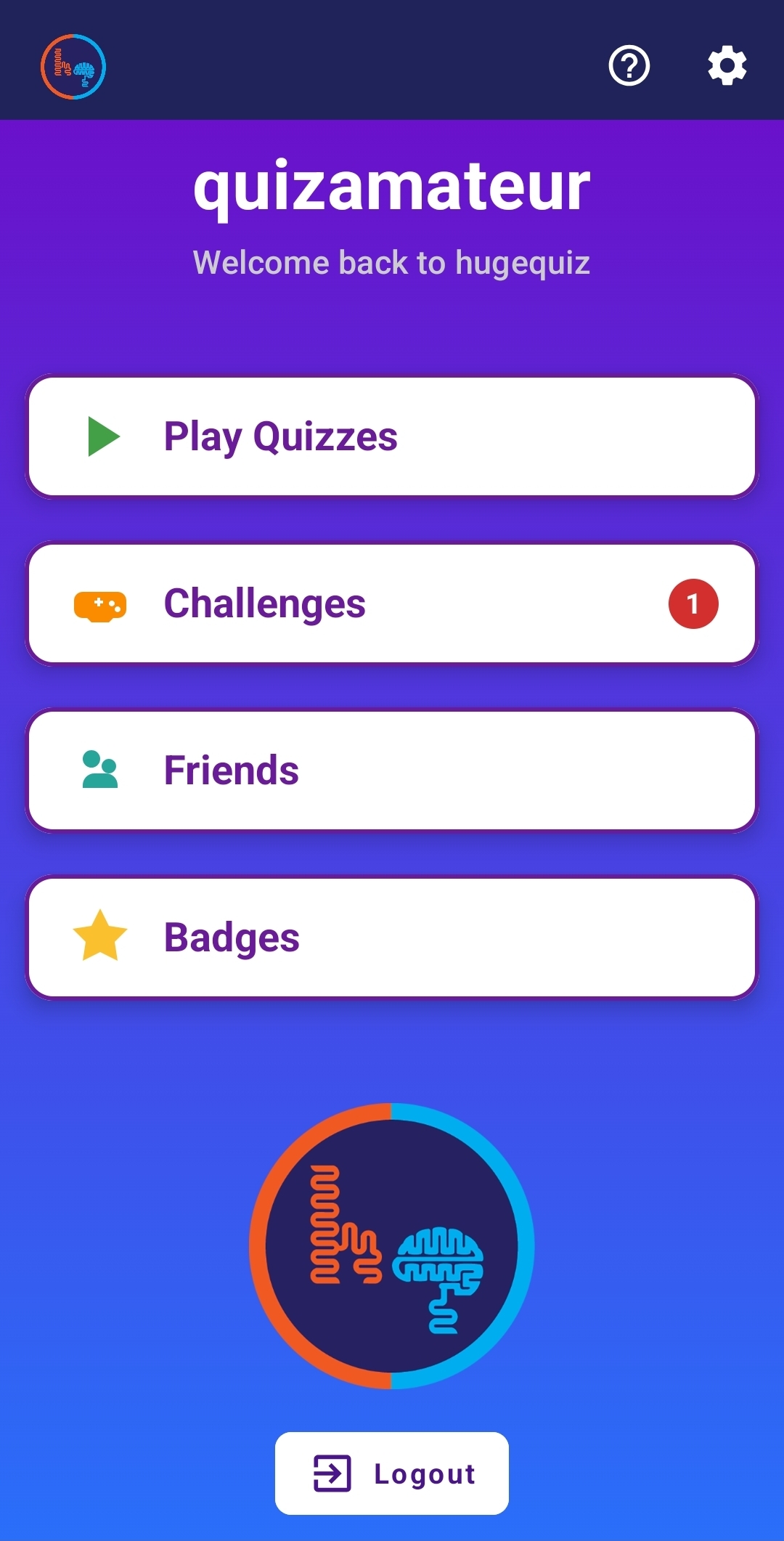Viewport: 784px width, 1541px height.
Task: Open Challenges with one pending
Action: pyautogui.click(x=392, y=603)
